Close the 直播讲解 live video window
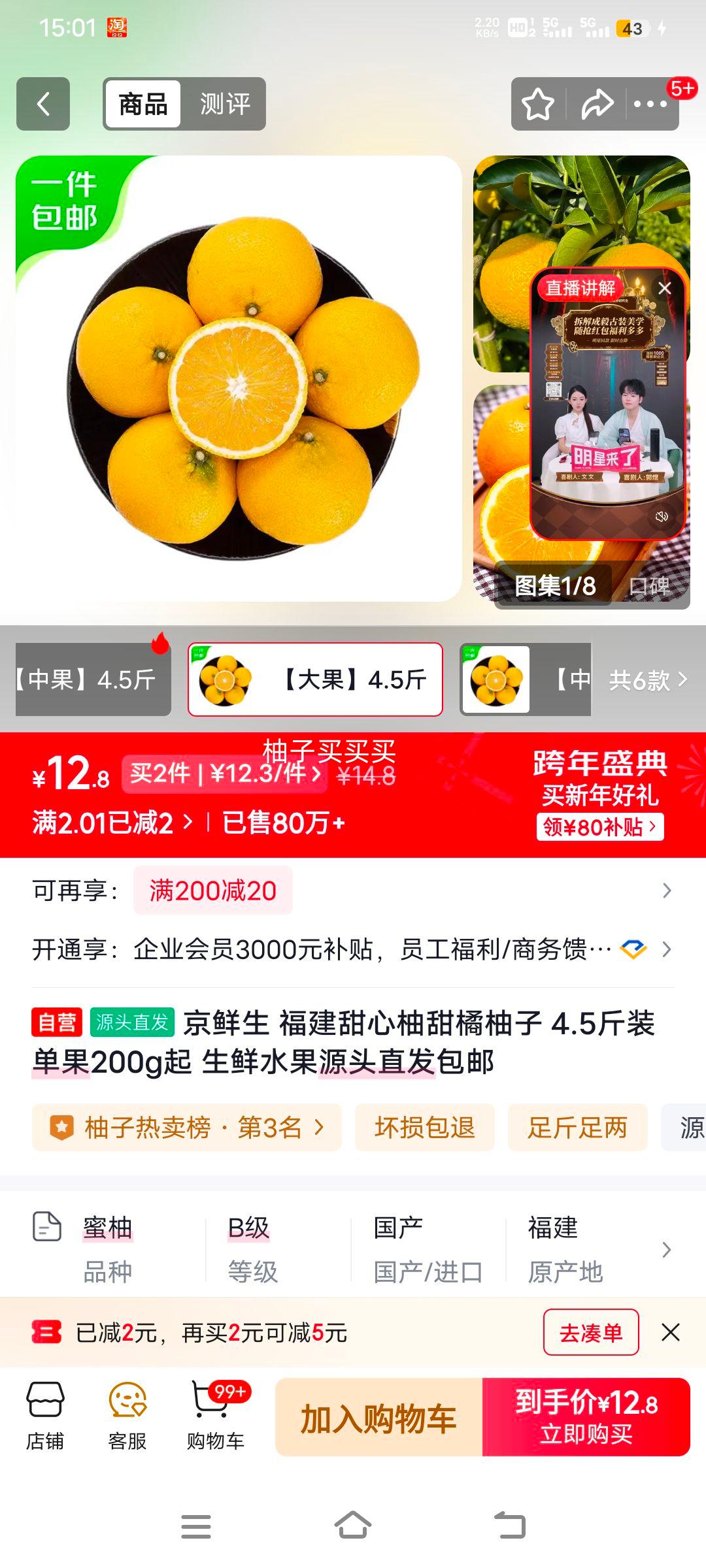Viewport: 706px width, 1568px height. (665, 287)
